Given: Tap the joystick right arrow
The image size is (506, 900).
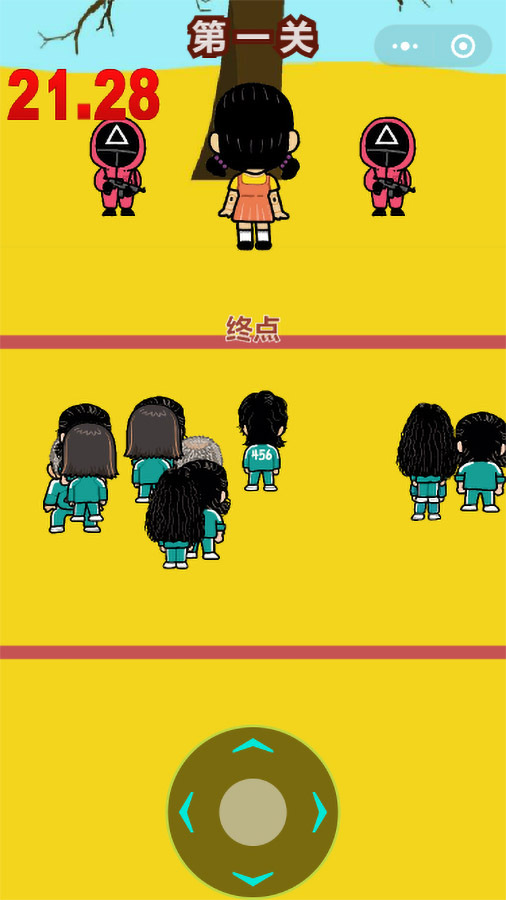Looking at the screenshot, I should (x=320, y=812).
